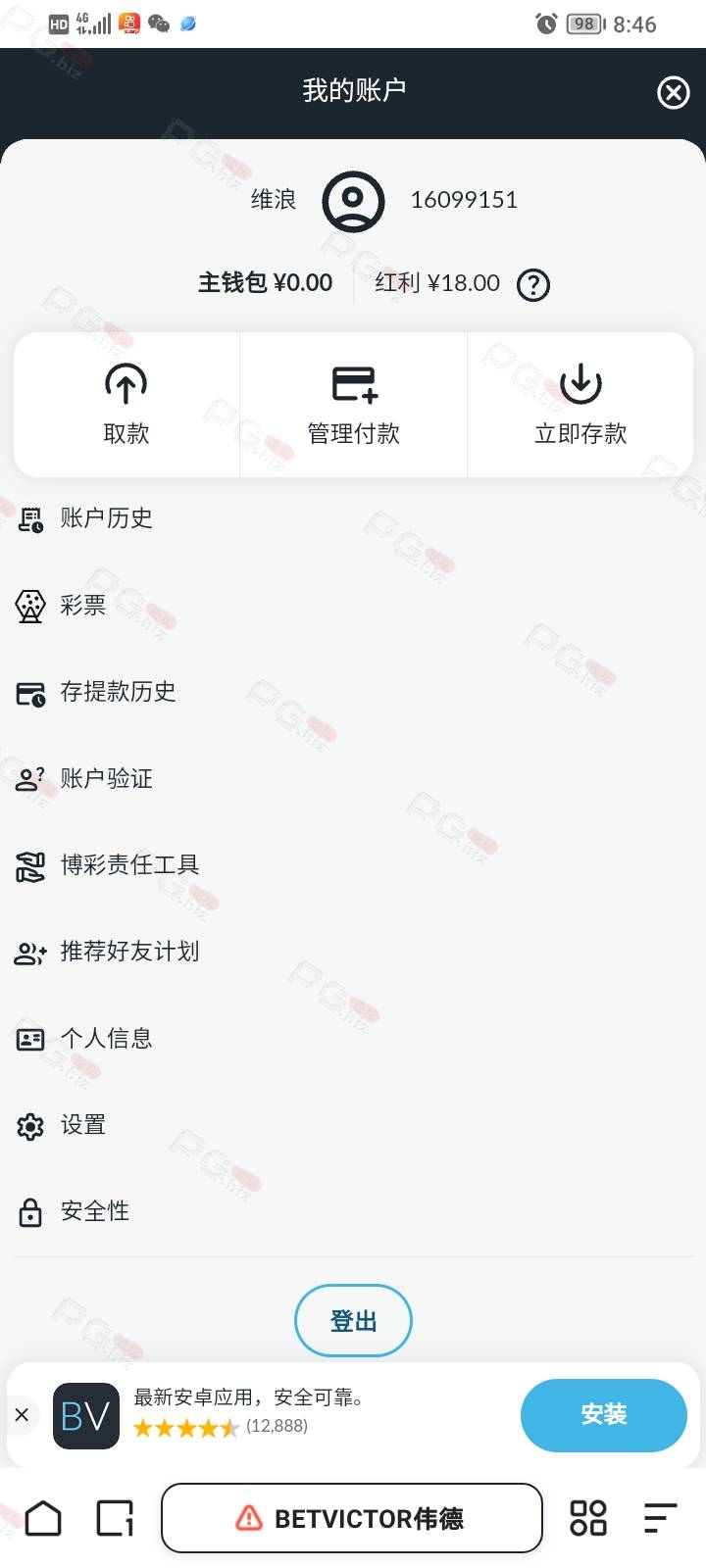
Task: Go to the browser home page
Action: coord(43,1519)
